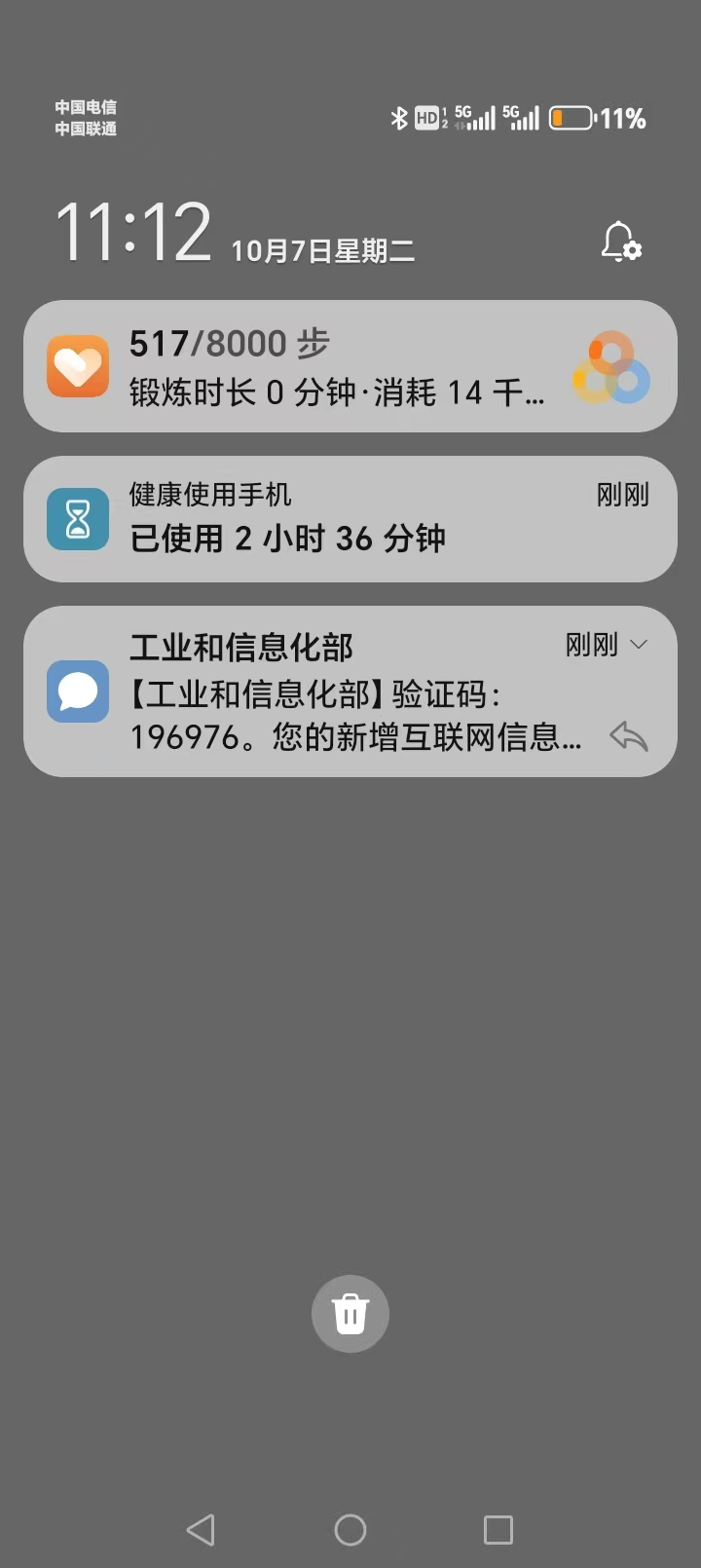Tap the trash button to clear notifications
Viewport: 701px width, 1568px height.
[350, 1313]
